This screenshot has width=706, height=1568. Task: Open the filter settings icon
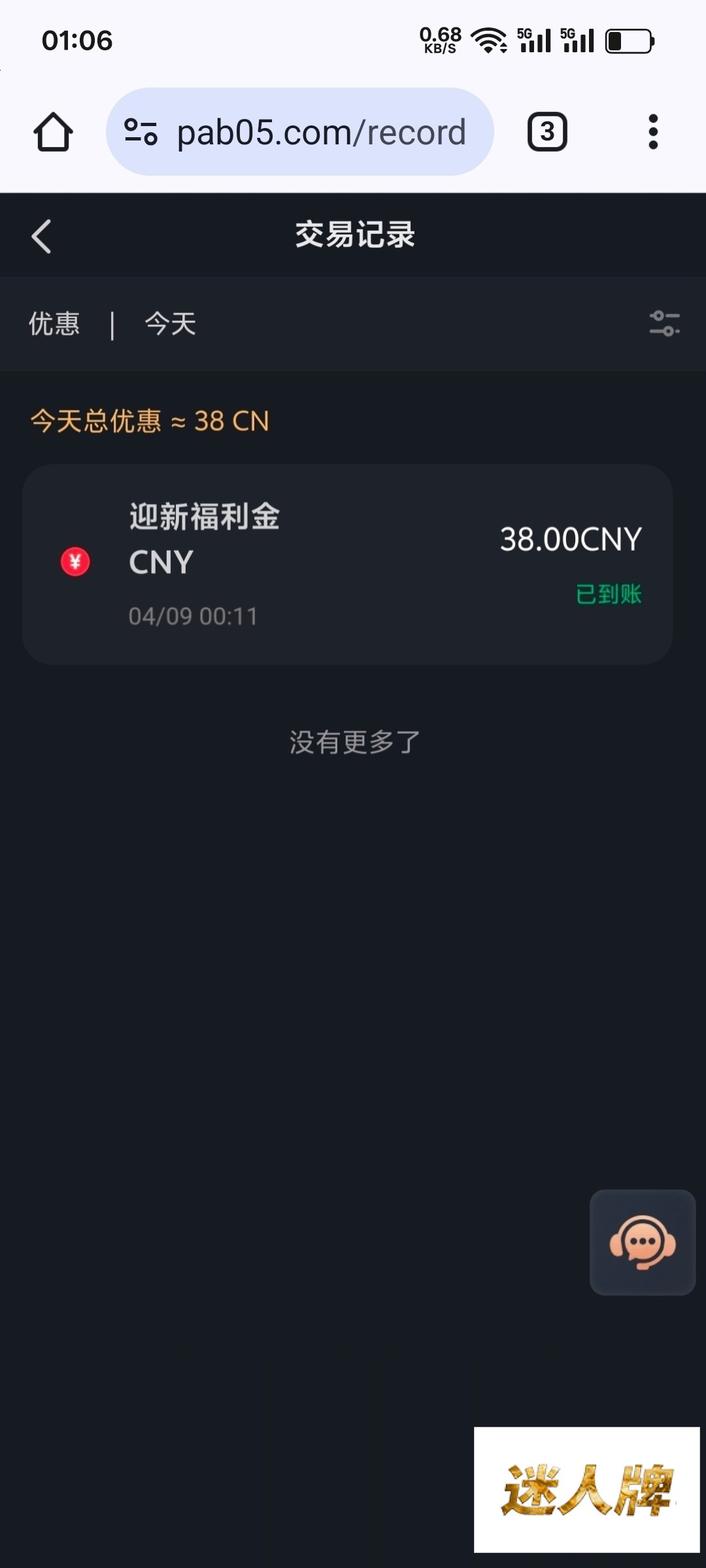click(x=664, y=323)
